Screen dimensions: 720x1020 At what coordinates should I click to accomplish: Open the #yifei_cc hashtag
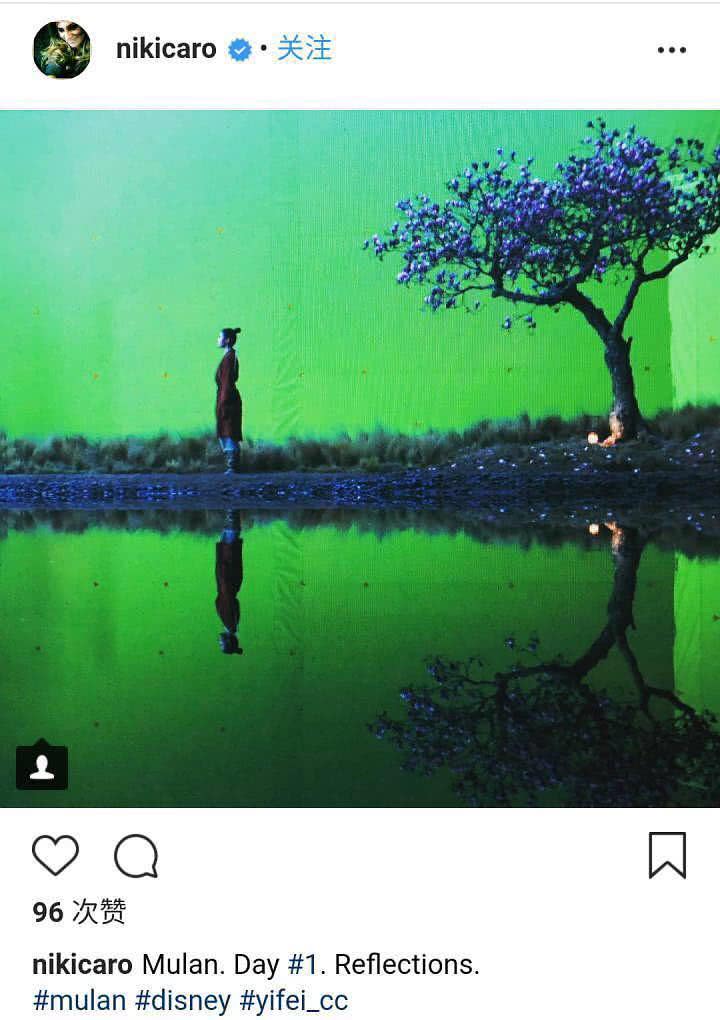click(293, 1000)
